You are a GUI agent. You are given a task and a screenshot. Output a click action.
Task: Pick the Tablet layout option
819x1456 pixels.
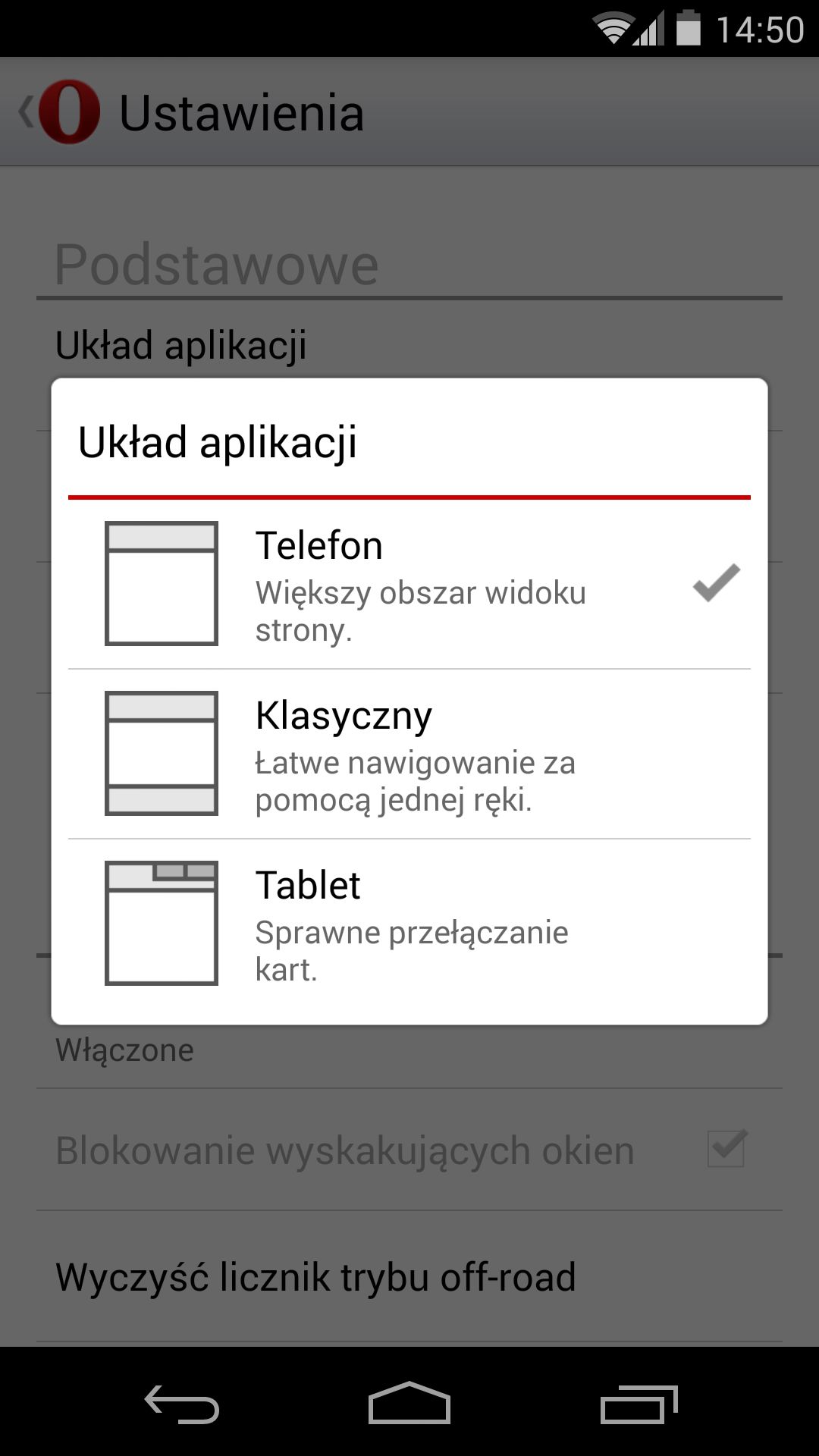[x=409, y=924]
